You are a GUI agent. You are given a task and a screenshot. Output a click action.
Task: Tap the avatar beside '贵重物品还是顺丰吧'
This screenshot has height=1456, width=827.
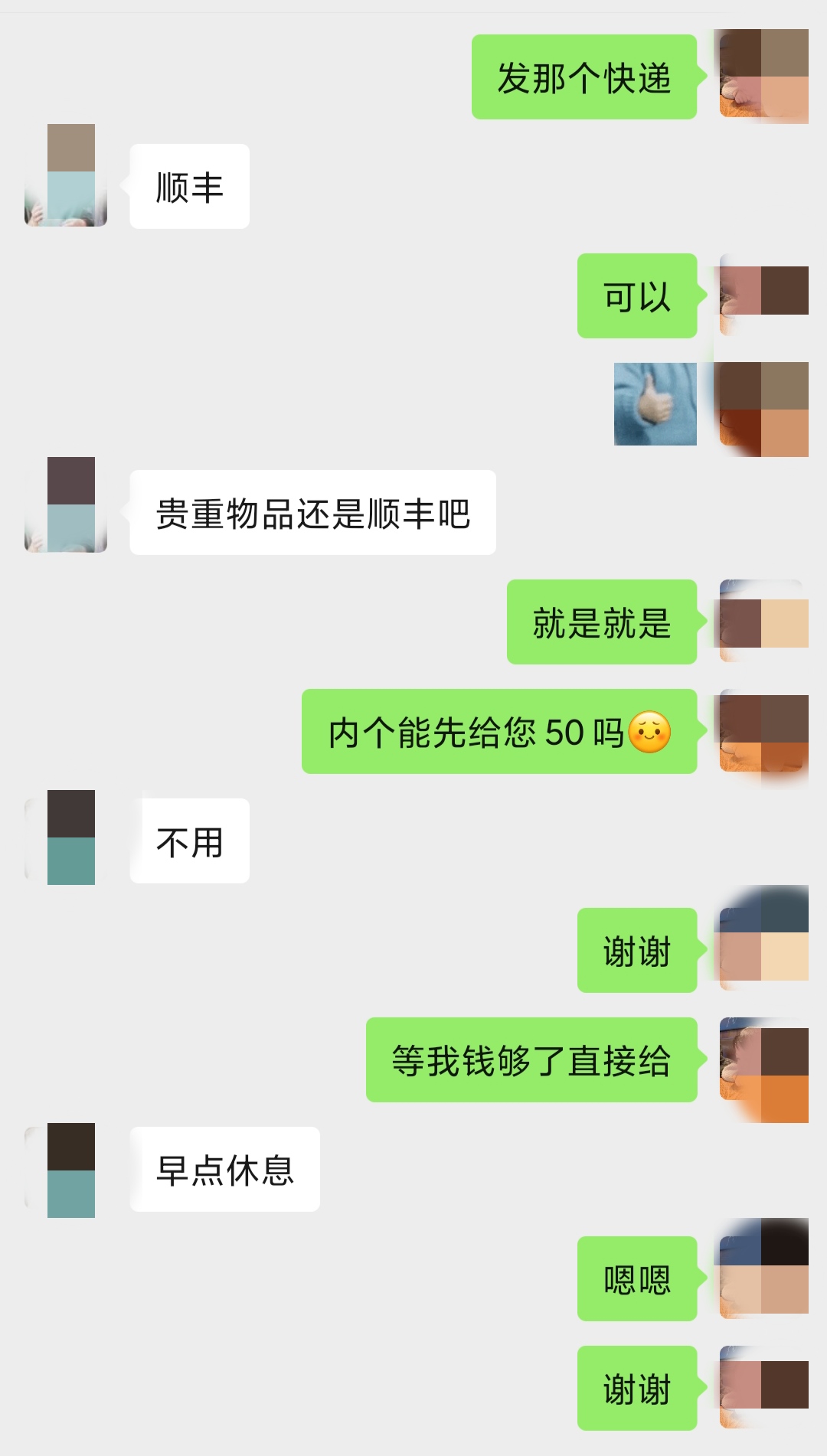tap(66, 505)
